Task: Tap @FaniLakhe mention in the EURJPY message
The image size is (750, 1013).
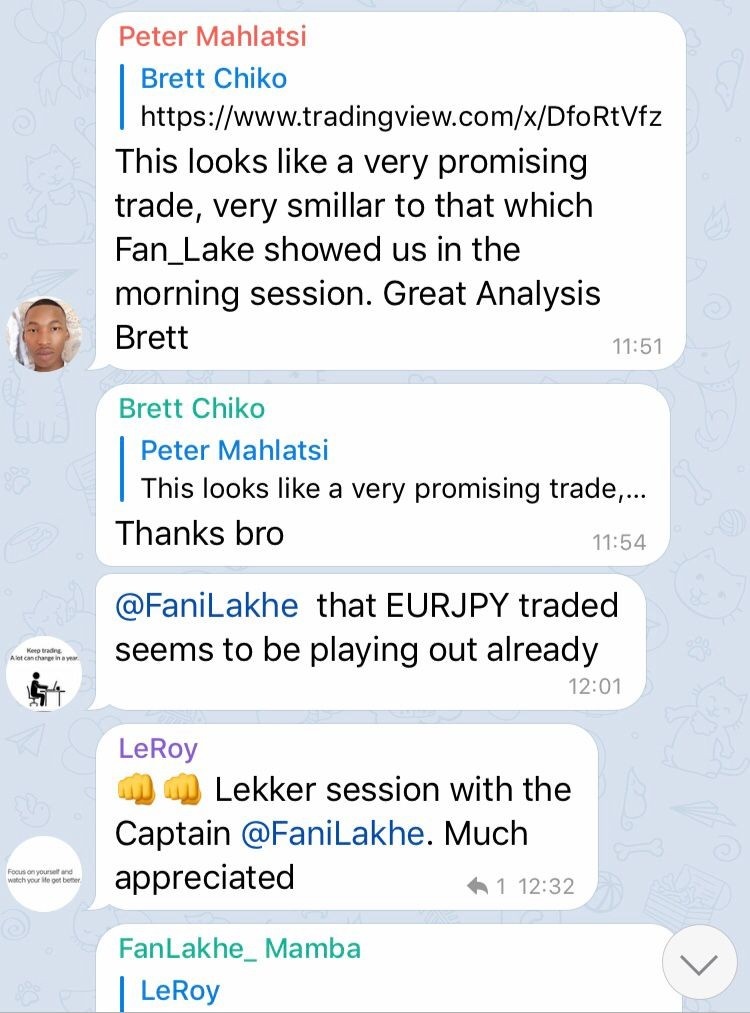Action: (x=207, y=605)
